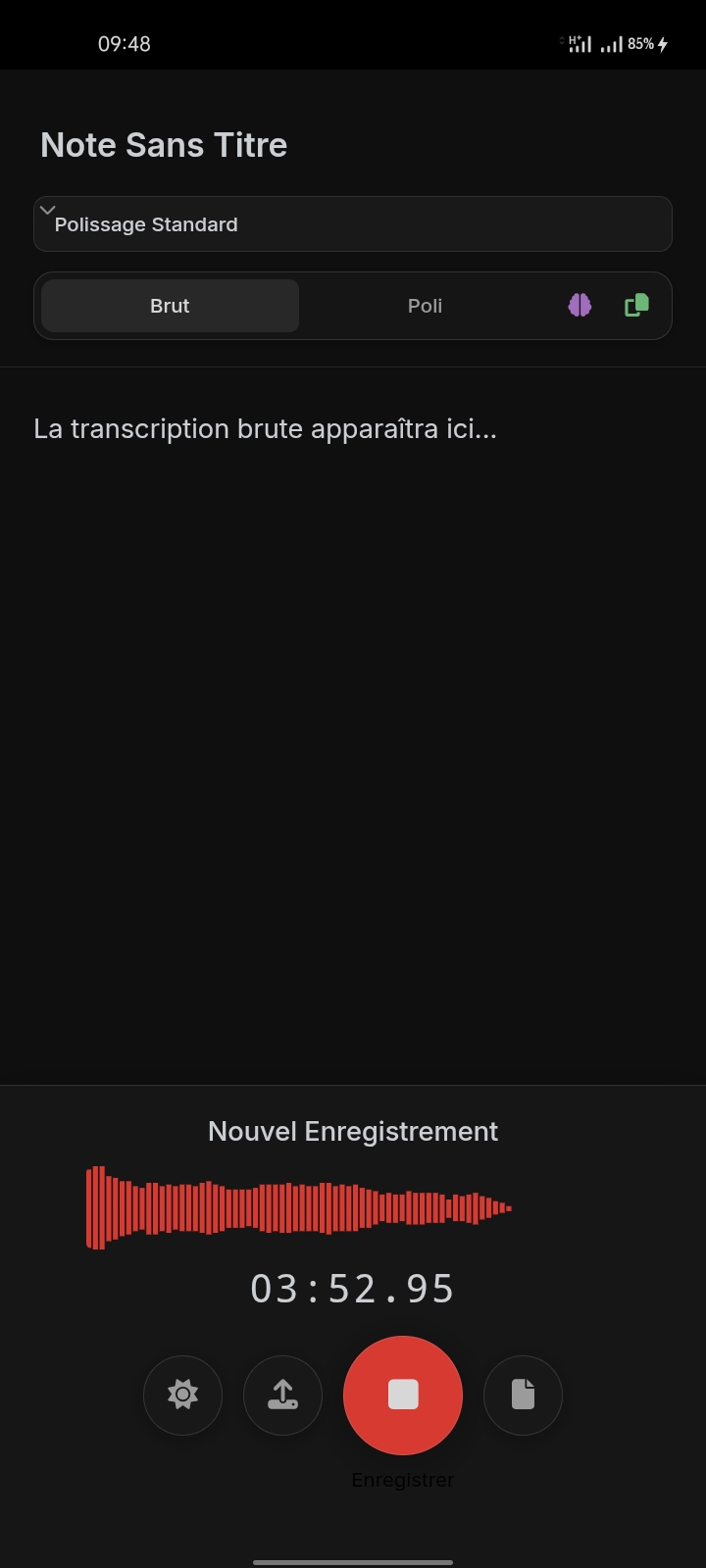Copy the transcription with the green icon
Viewport: 706px width, 1568px height.
coord(636,306)
